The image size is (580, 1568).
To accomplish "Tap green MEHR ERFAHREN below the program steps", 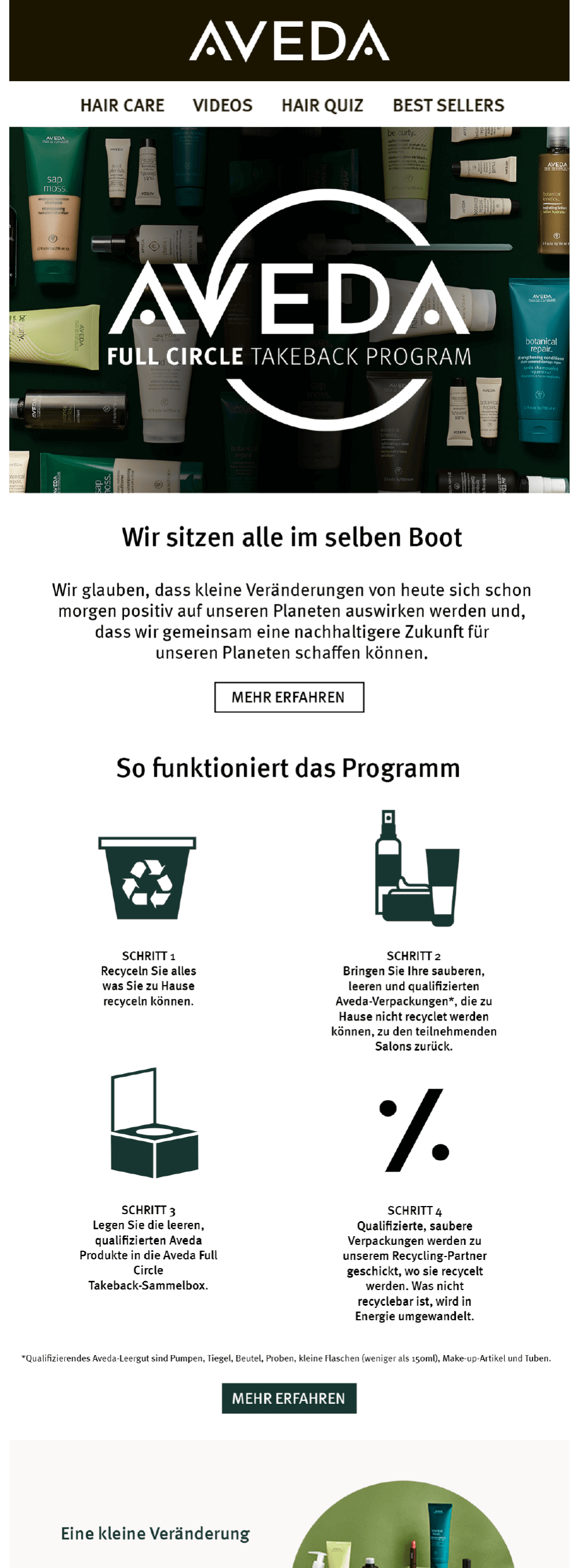I will [x=289, y=1398].
